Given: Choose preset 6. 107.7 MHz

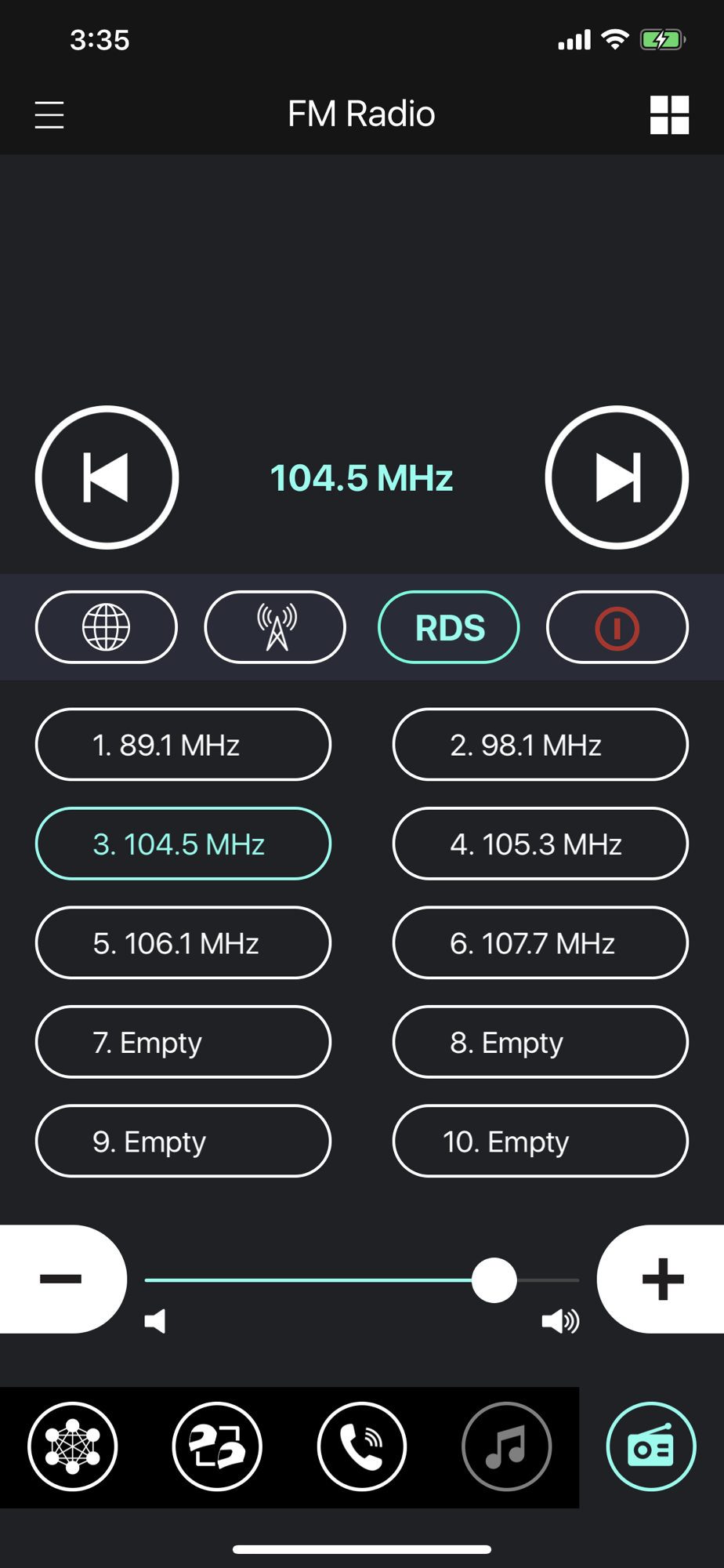Looking at the screenshot, I should pos(541,942).
